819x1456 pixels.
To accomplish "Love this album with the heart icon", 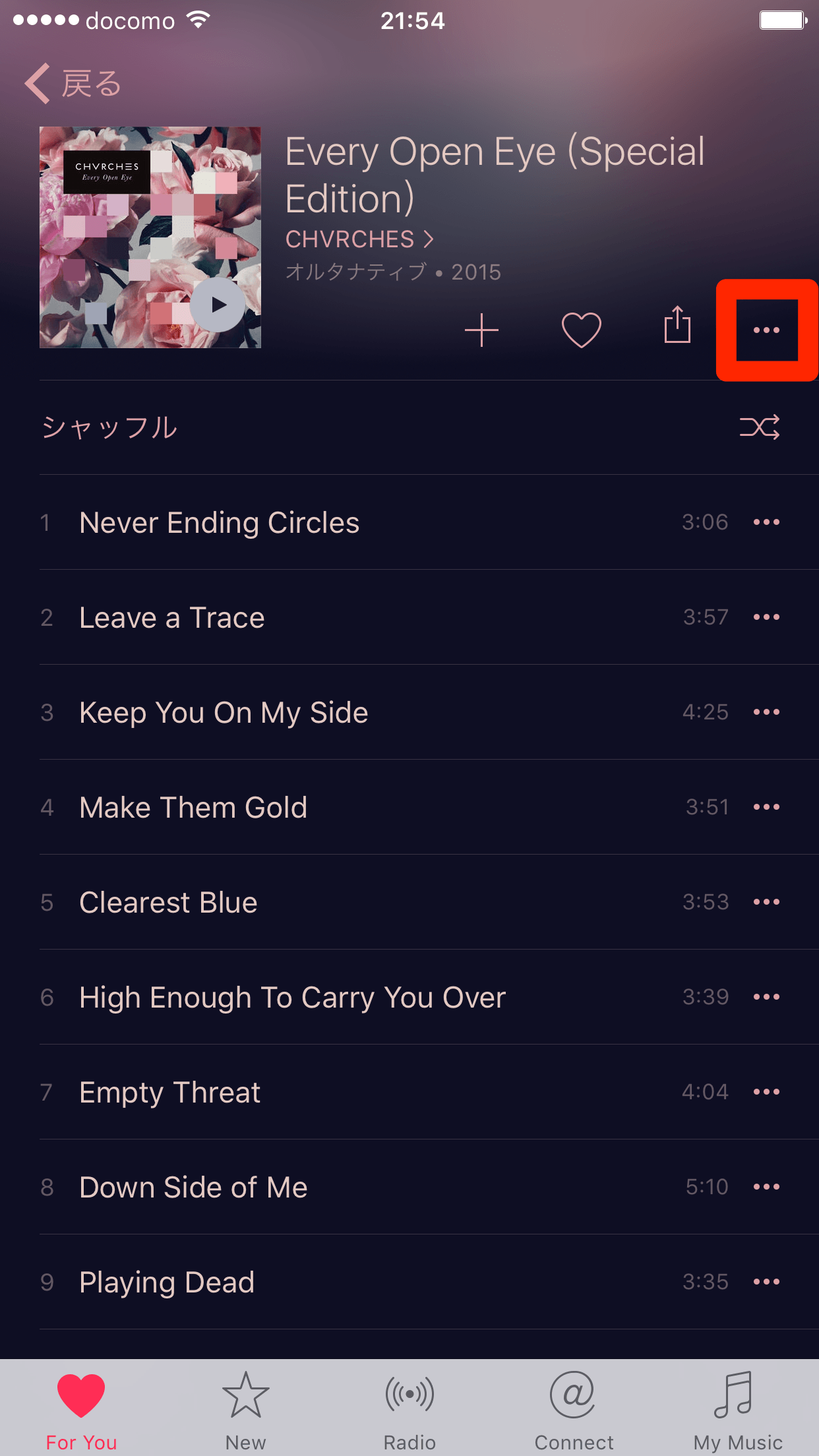I will pos(581,329).
